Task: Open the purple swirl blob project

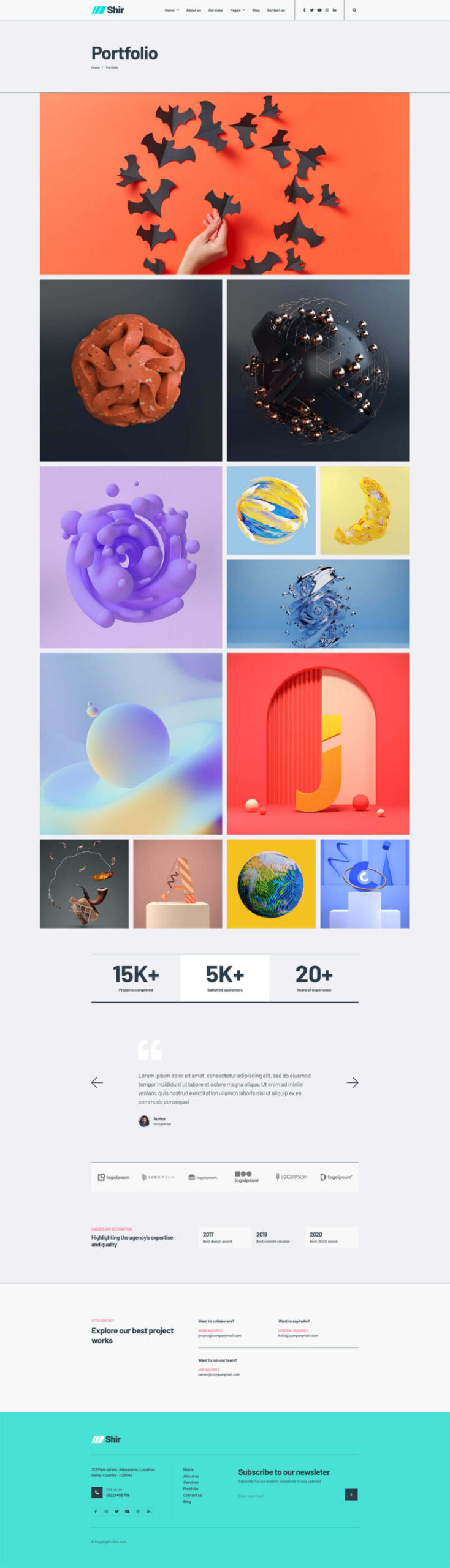Action: (131, 557)
